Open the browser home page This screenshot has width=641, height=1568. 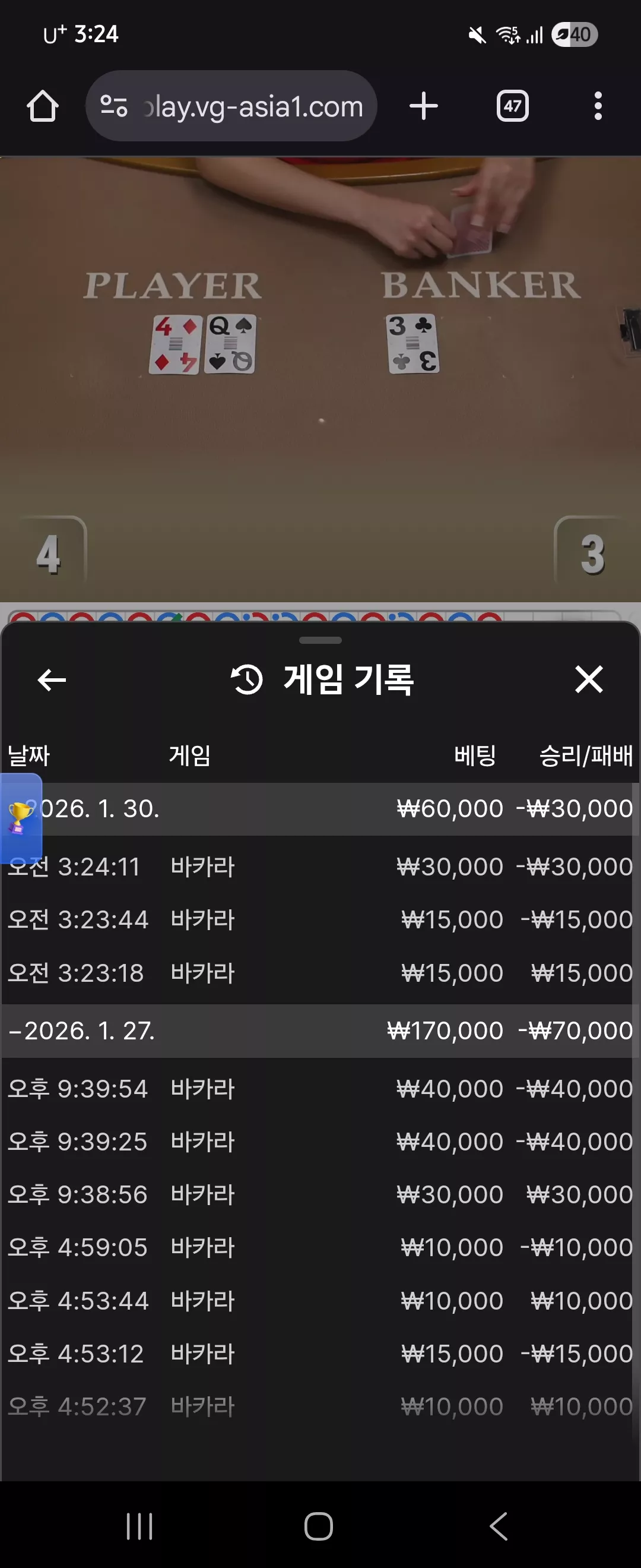tap(43, 106)
